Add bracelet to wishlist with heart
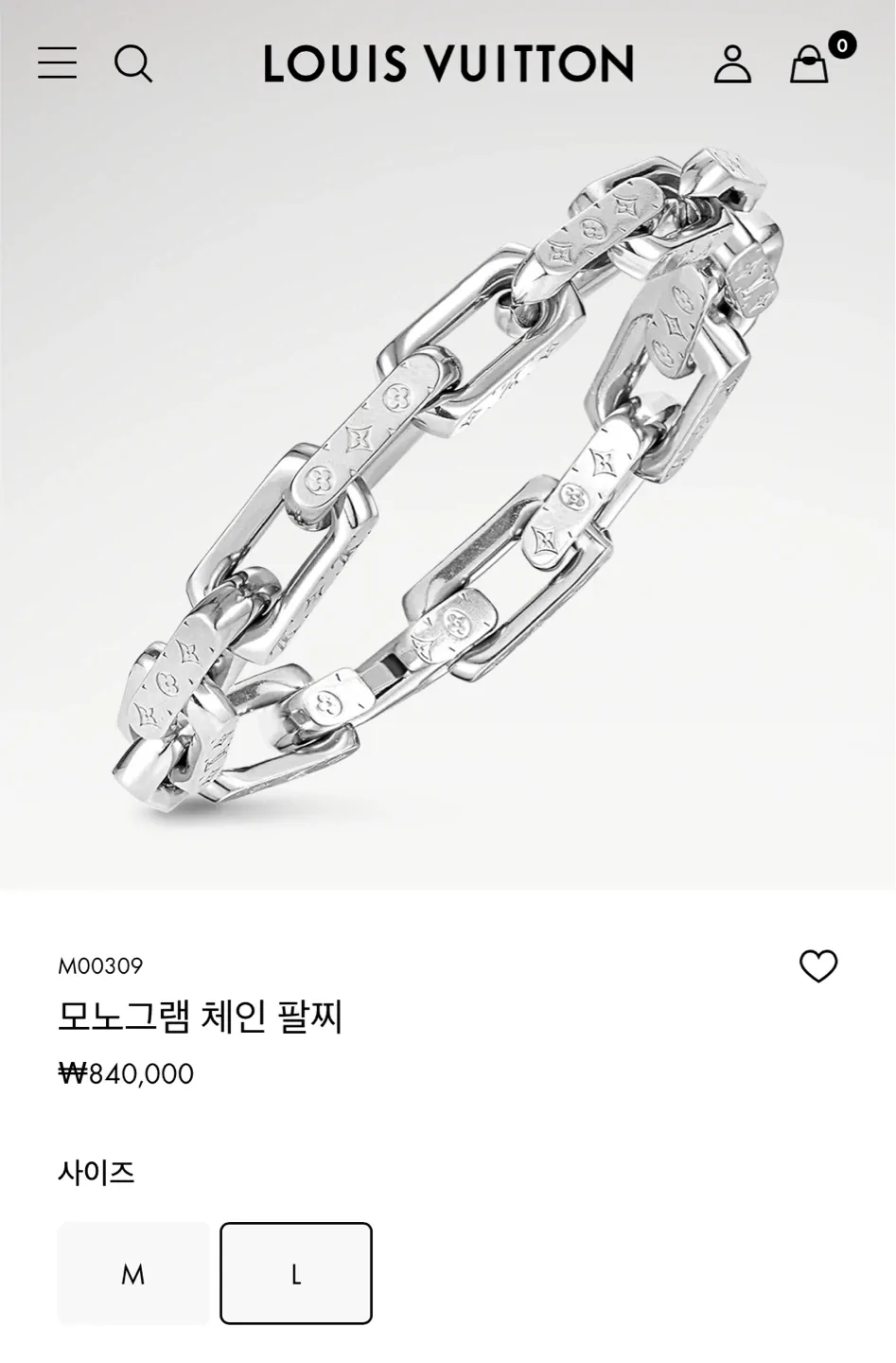 click(818, 966)
